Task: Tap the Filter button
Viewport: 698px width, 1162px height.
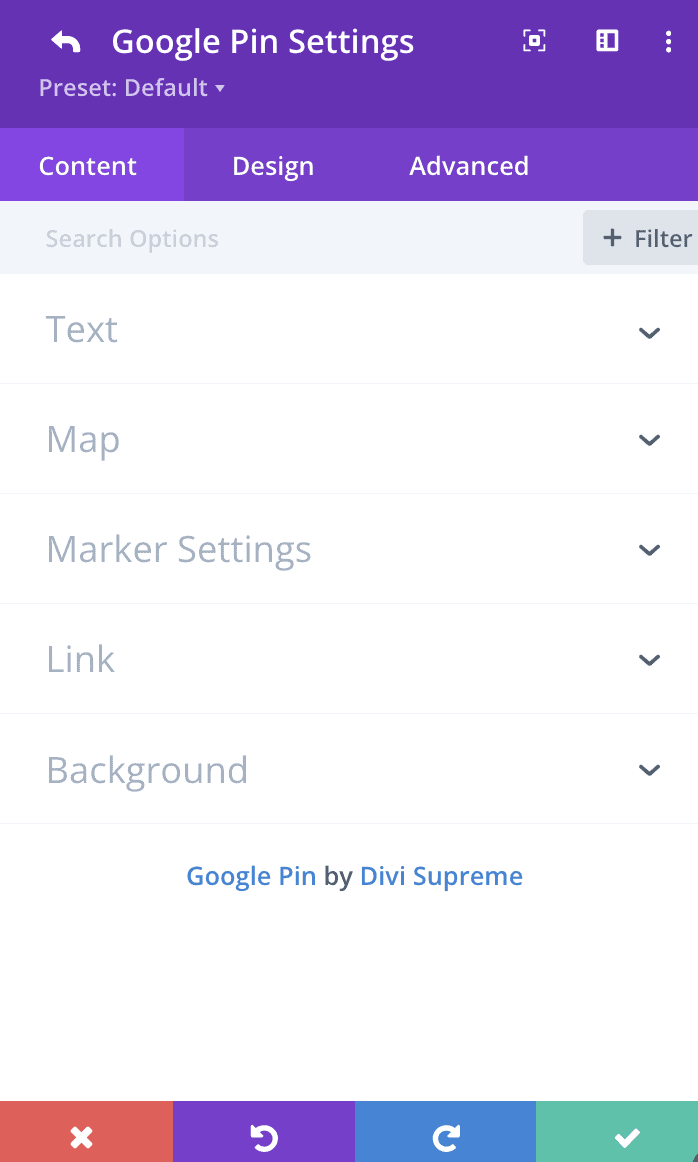Action: click(642, 238)
